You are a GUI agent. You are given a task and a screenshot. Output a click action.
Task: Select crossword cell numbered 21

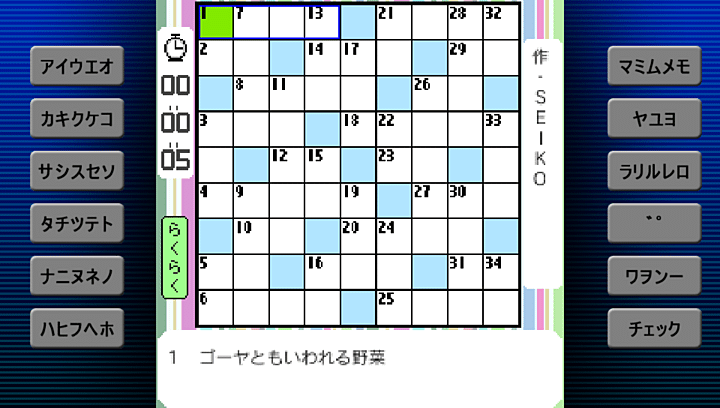[x=394, y=22]
